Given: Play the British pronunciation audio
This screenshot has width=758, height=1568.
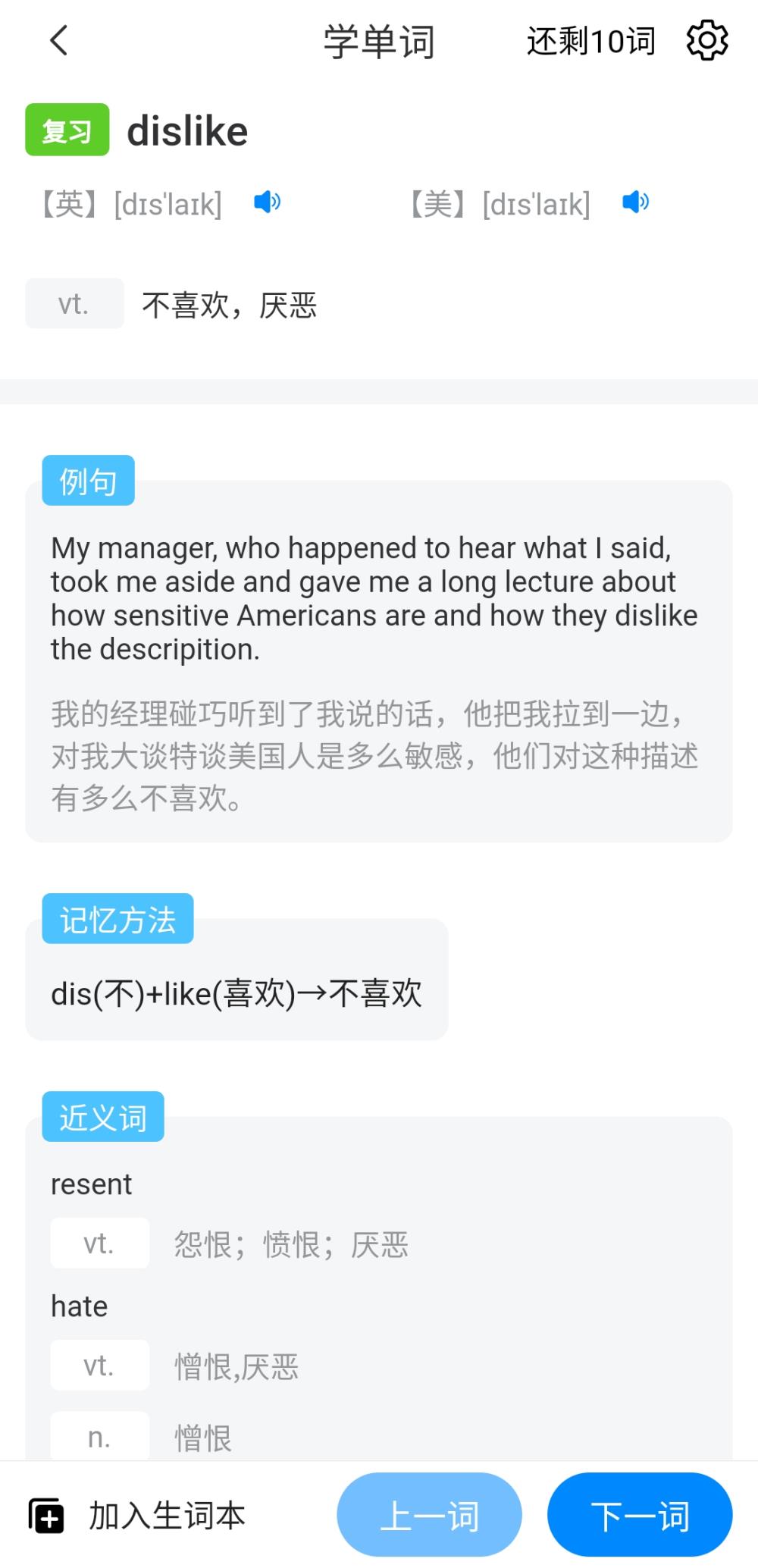Looking at the screenshot, I should (x=267, y=202).
